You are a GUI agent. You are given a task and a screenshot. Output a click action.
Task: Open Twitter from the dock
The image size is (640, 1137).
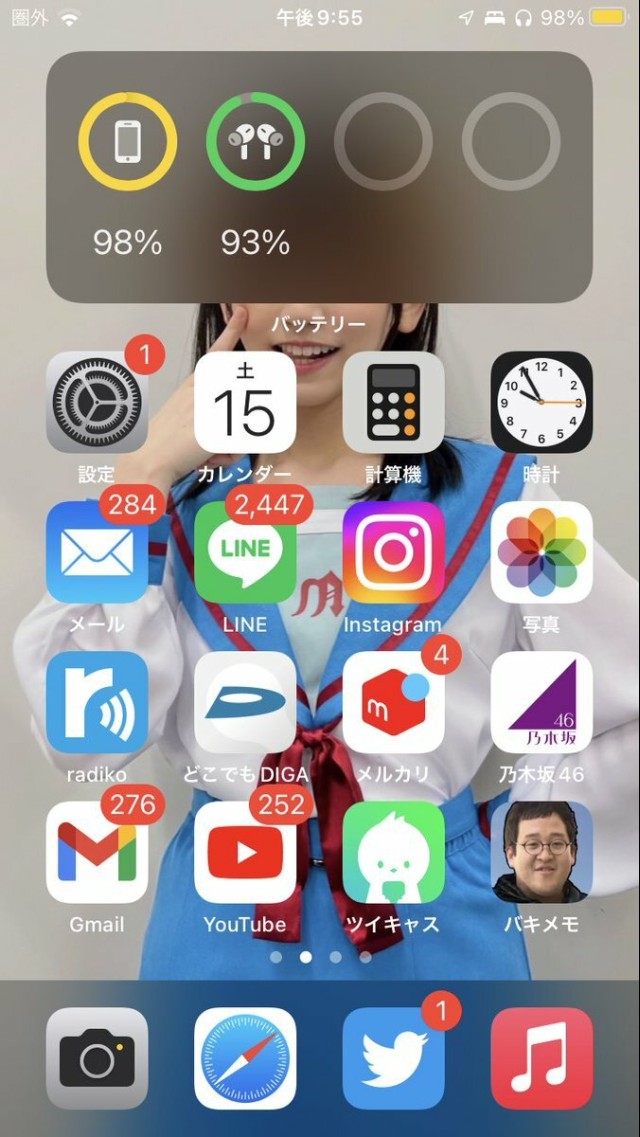point(393,1058)
